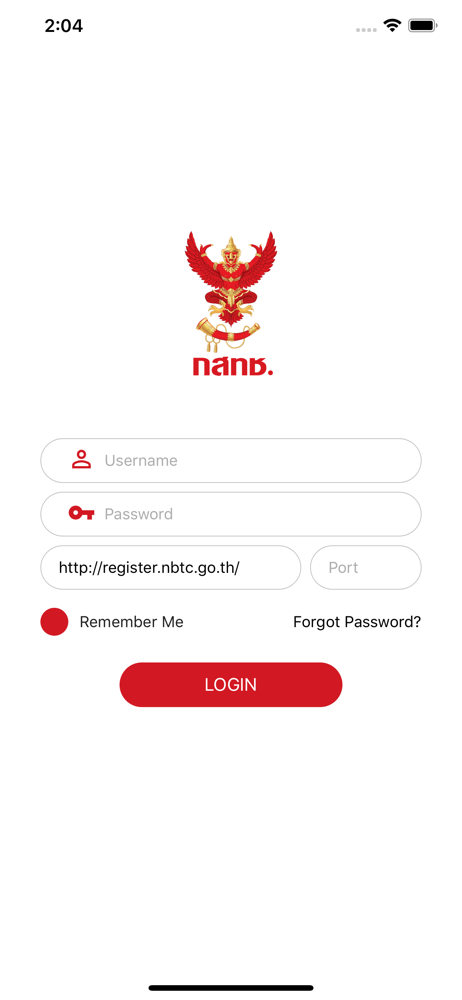The image size is (462, 1000).
Task: Toggle the Remember Me option
Action: pyautogui.click(x=54, y=622)
